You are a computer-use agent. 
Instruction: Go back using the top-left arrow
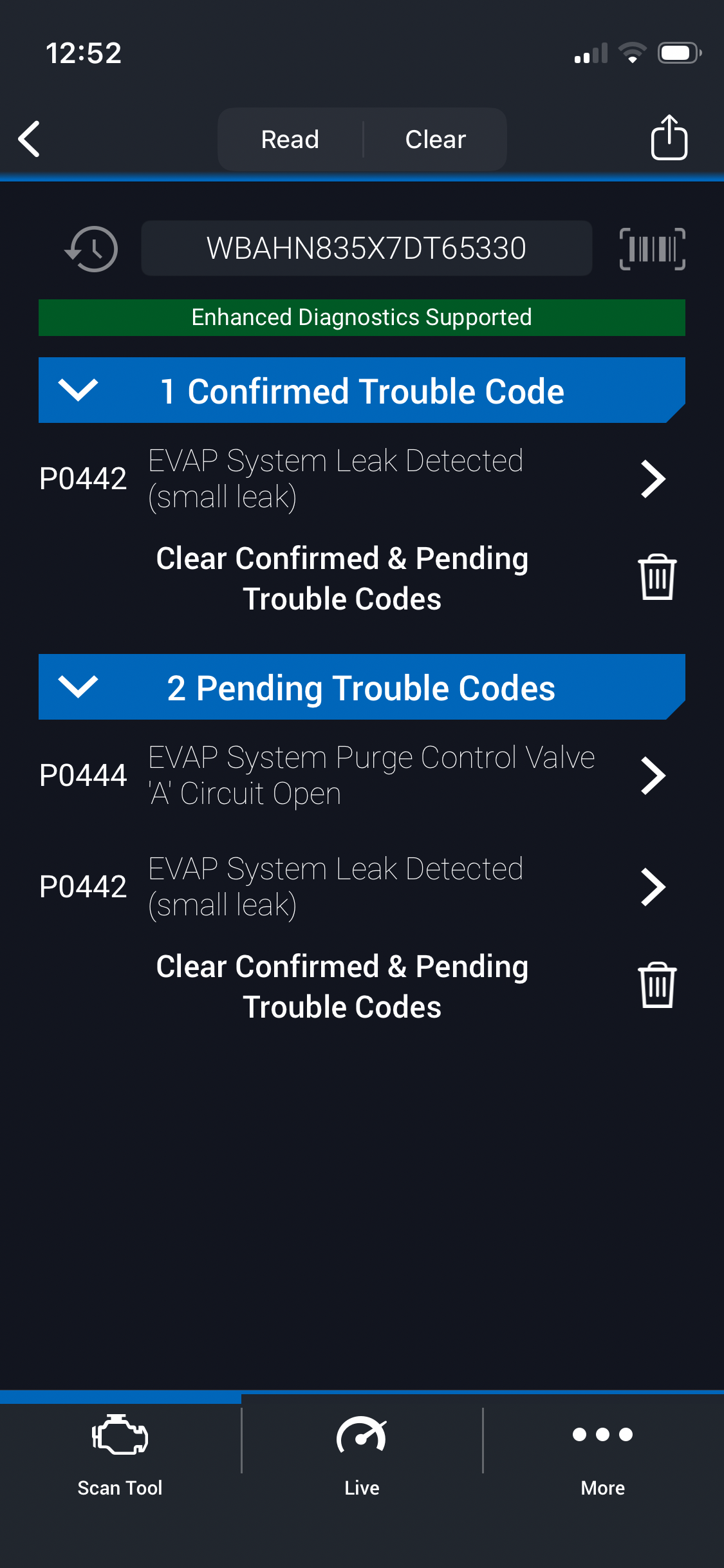[x=30, y=139]
